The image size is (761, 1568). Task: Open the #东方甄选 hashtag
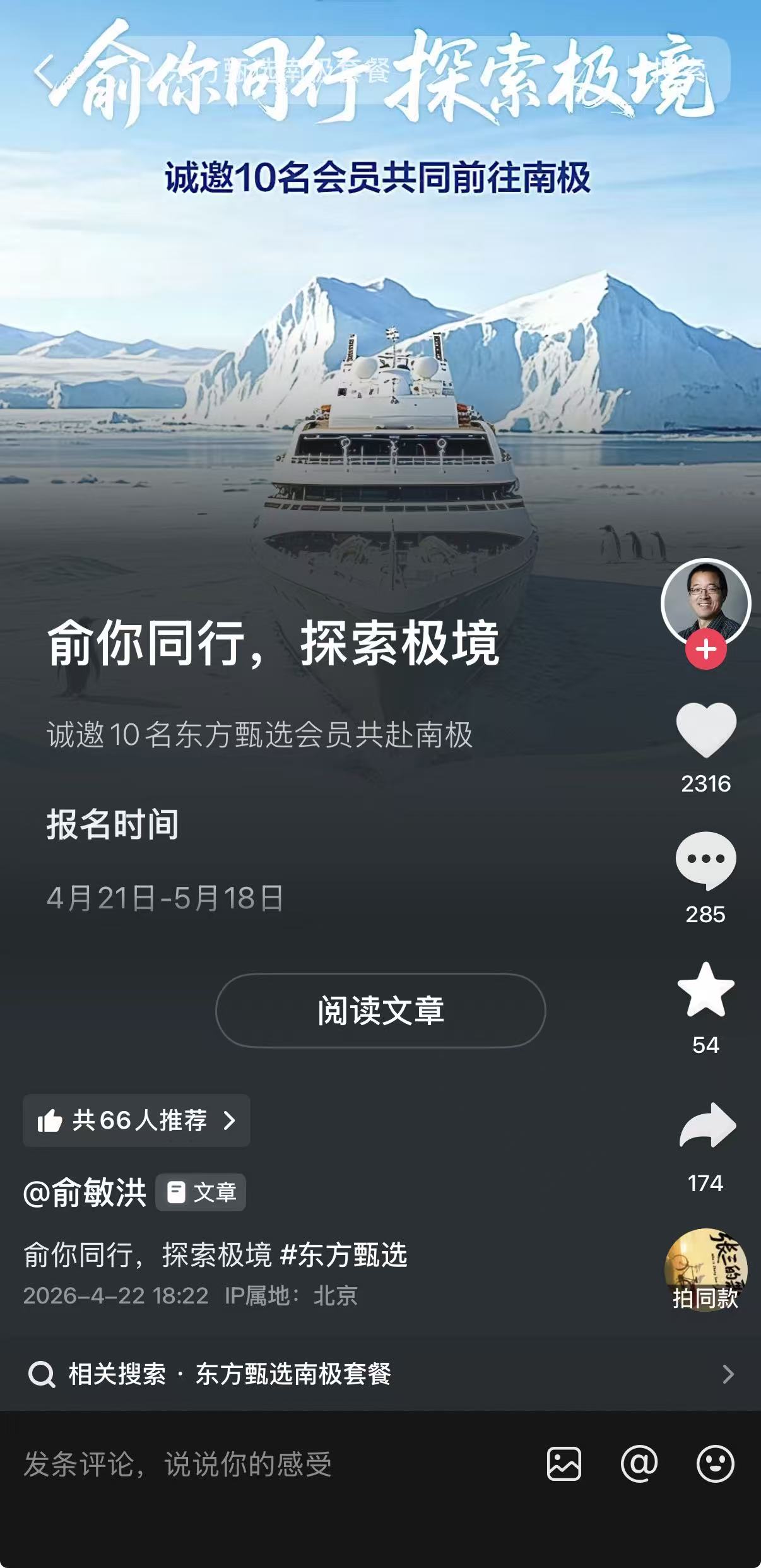pyautogui.click(x=344, y=1254)
